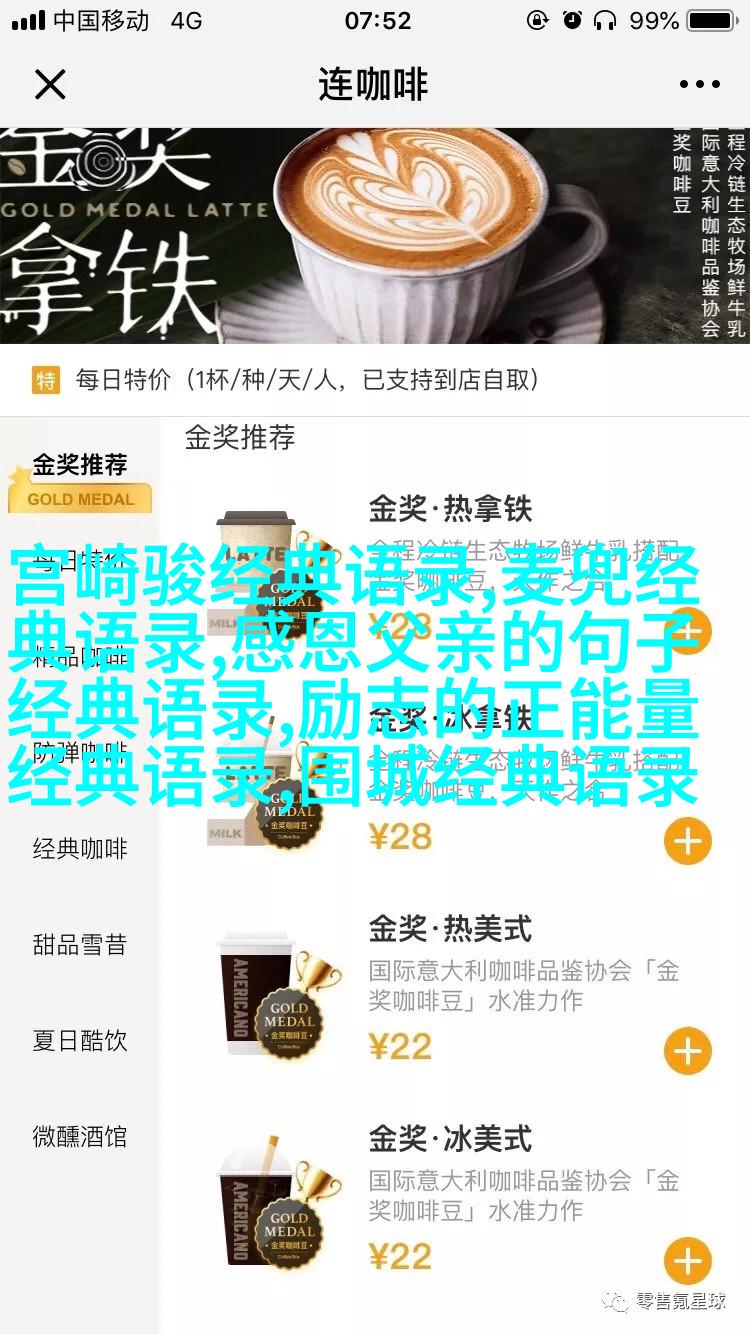The width and height of the screenshot is (750, 1334).
Task: Open the 金奖·冰美式 product details
Action: click(x=450, y=1138)
